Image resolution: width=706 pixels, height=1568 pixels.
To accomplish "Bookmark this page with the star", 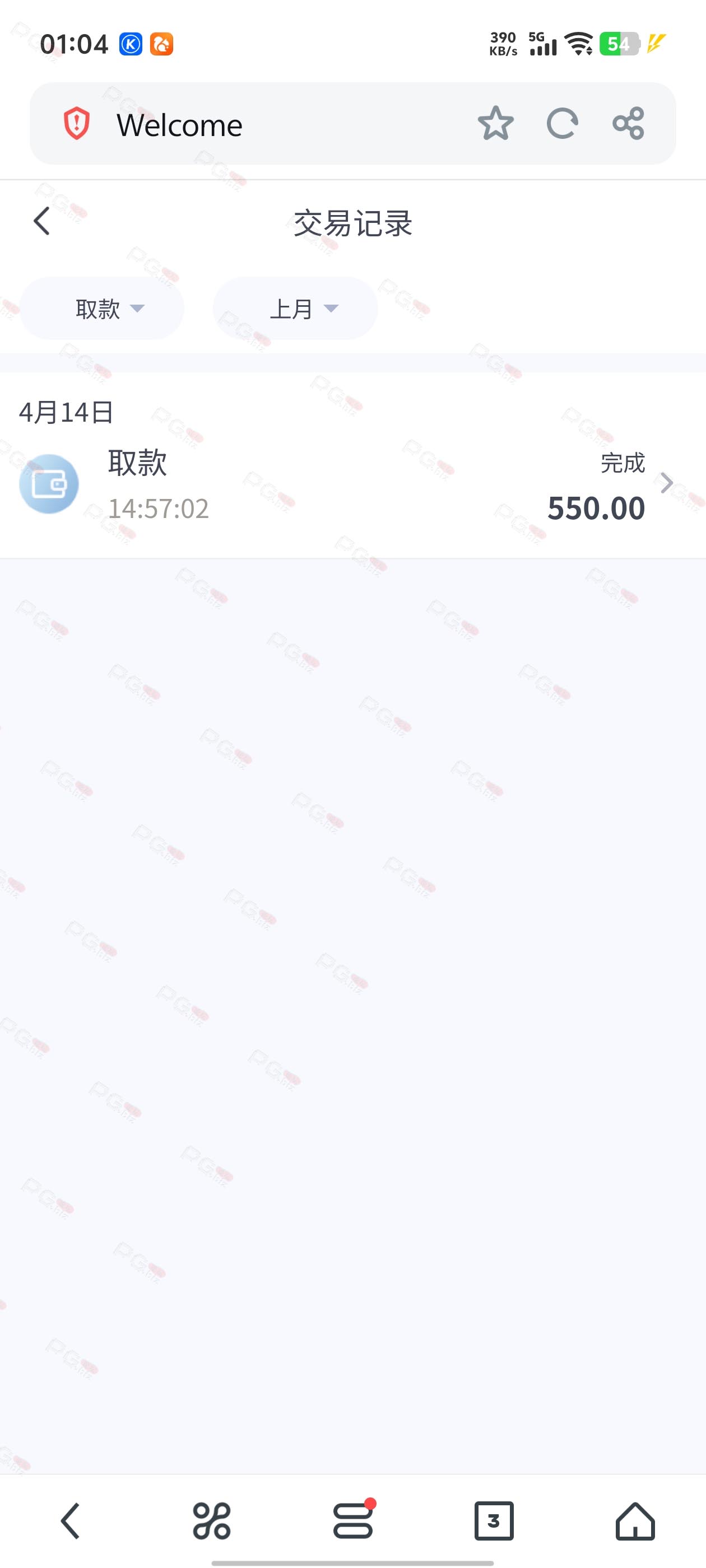I will tap(495, 124).
